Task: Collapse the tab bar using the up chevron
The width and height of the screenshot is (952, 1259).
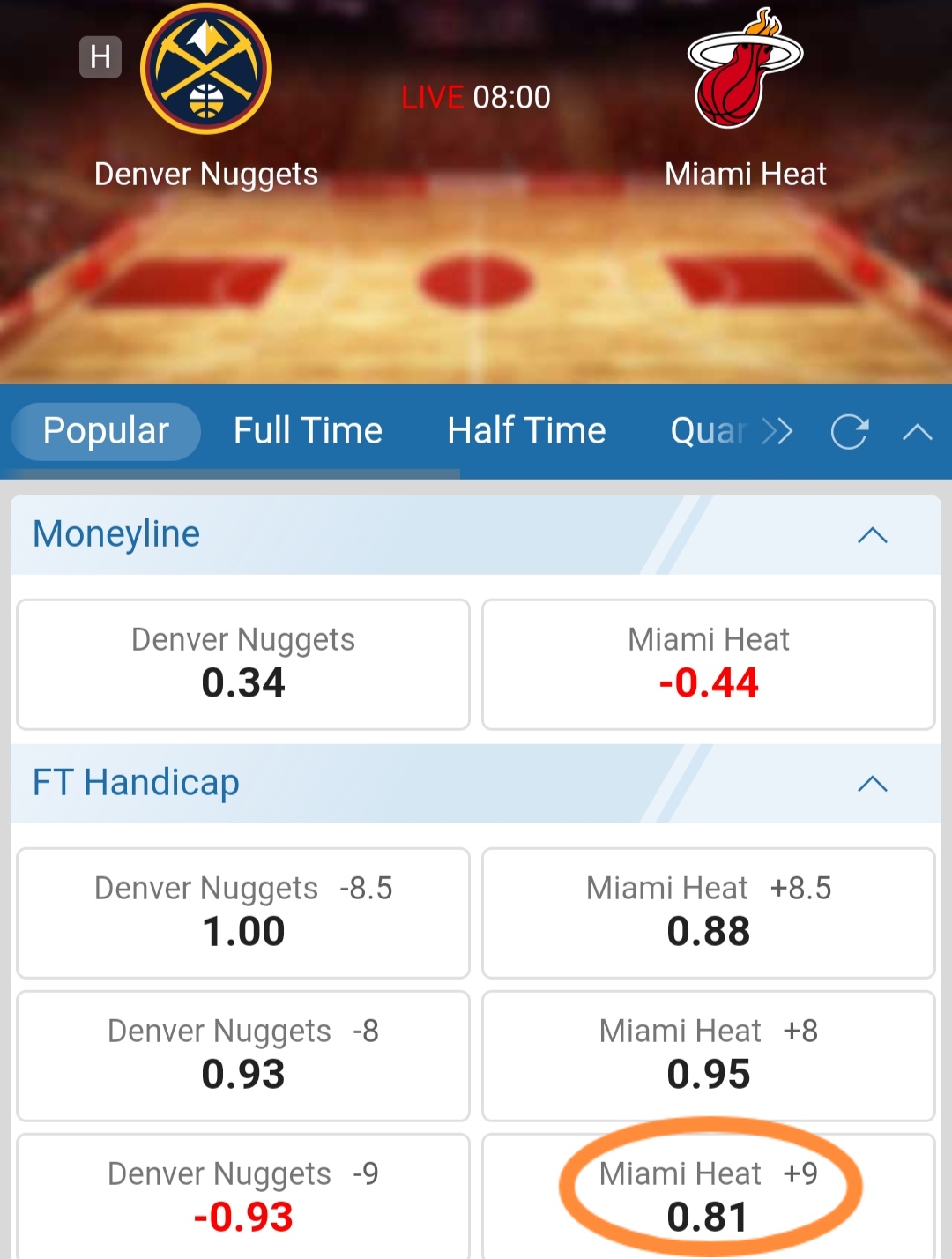Action: [918, 431]
